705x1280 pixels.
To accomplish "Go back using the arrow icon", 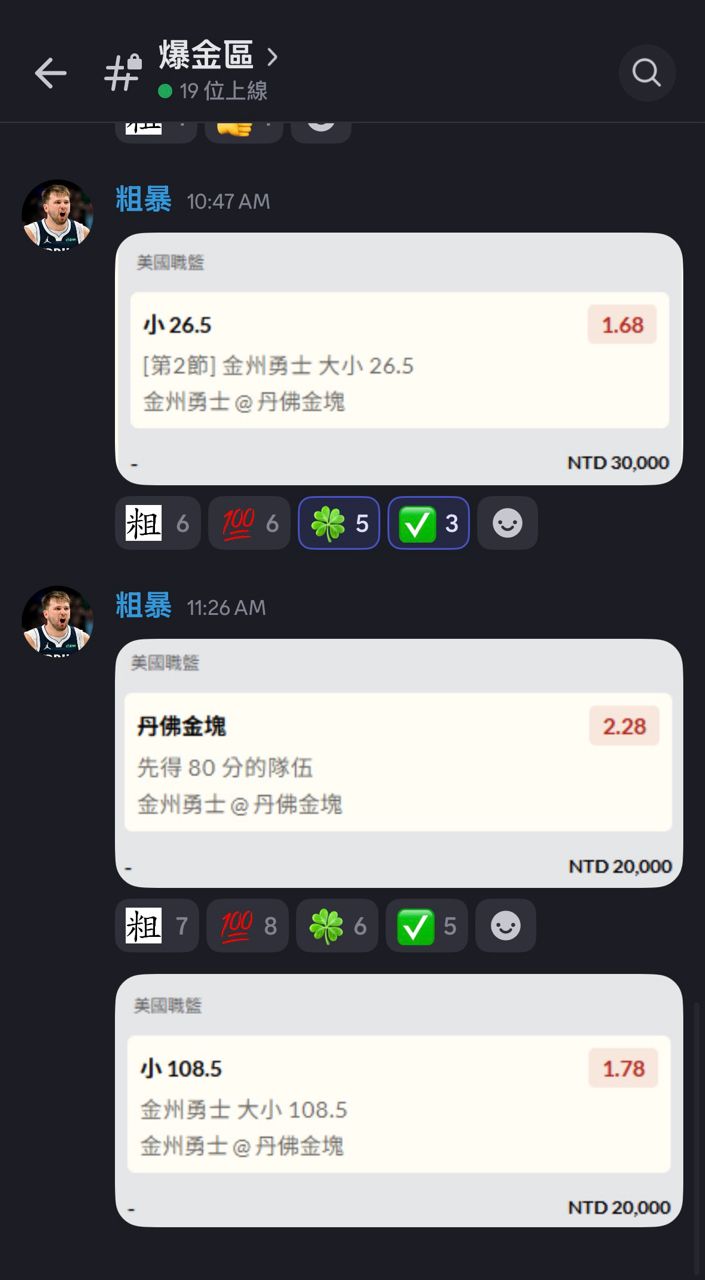I will [x=50, y=73].
